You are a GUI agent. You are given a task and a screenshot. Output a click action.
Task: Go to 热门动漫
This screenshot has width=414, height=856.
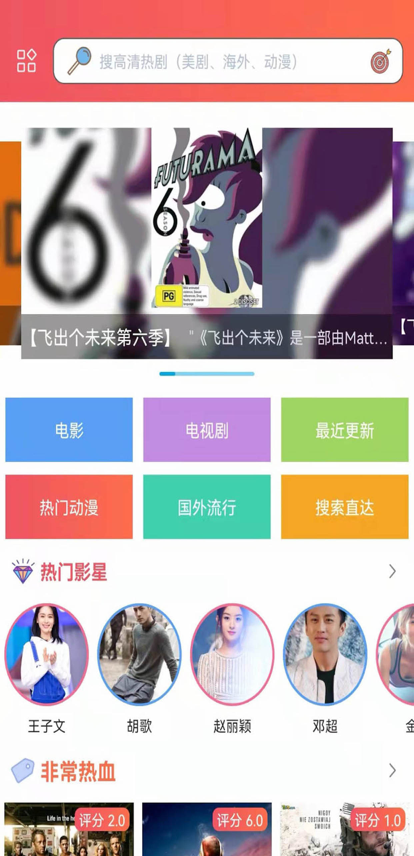69,507
